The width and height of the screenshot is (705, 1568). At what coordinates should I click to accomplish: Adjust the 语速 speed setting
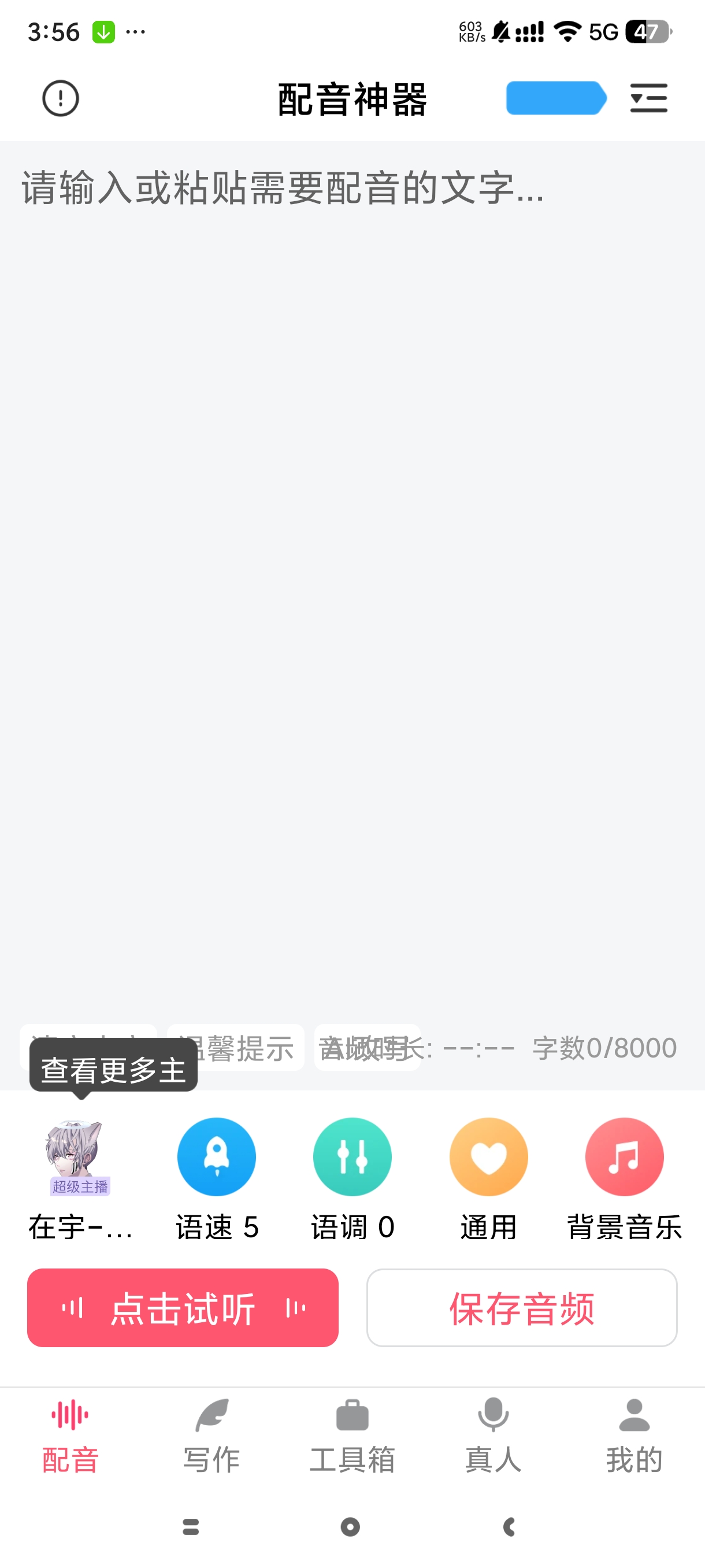[217, 1156]
